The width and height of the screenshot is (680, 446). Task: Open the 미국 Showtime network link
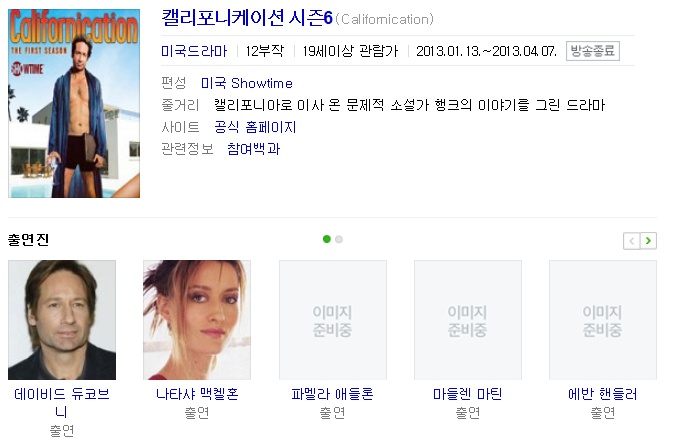point(247,83)
